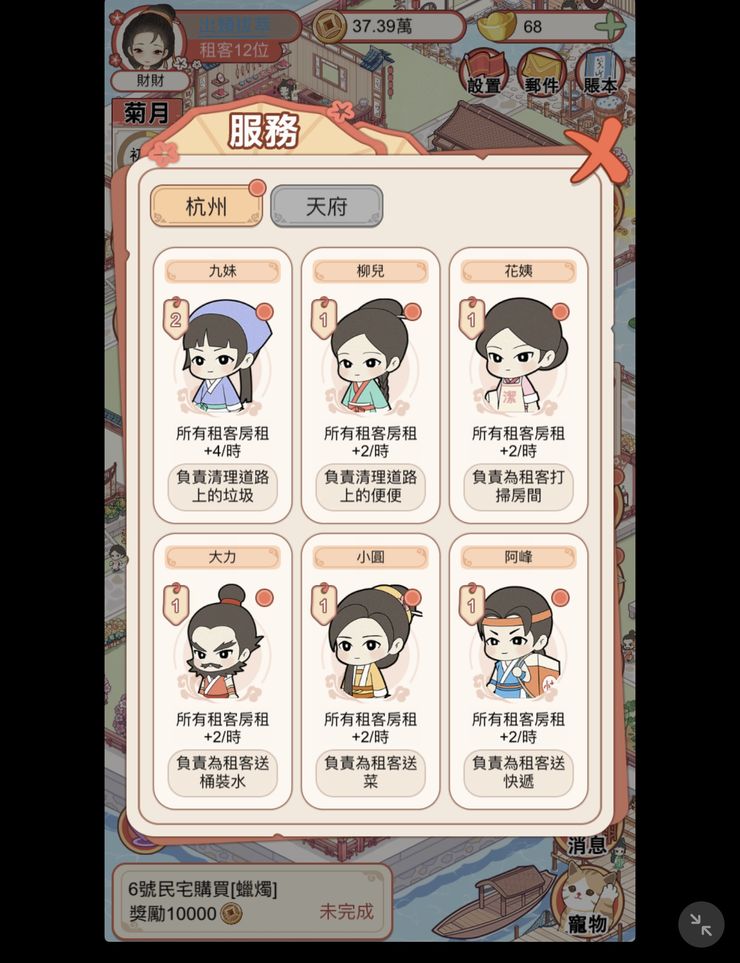
Task: Select the 杭州 tab
Action: coord(206,207)
